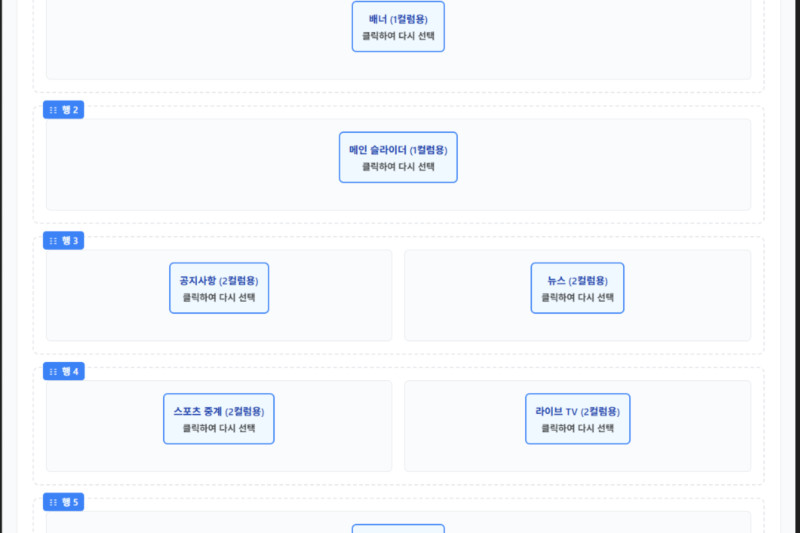Tap the 행 2 row handle
This screenshot has width=800, height=533.
[x=63, y=110]
